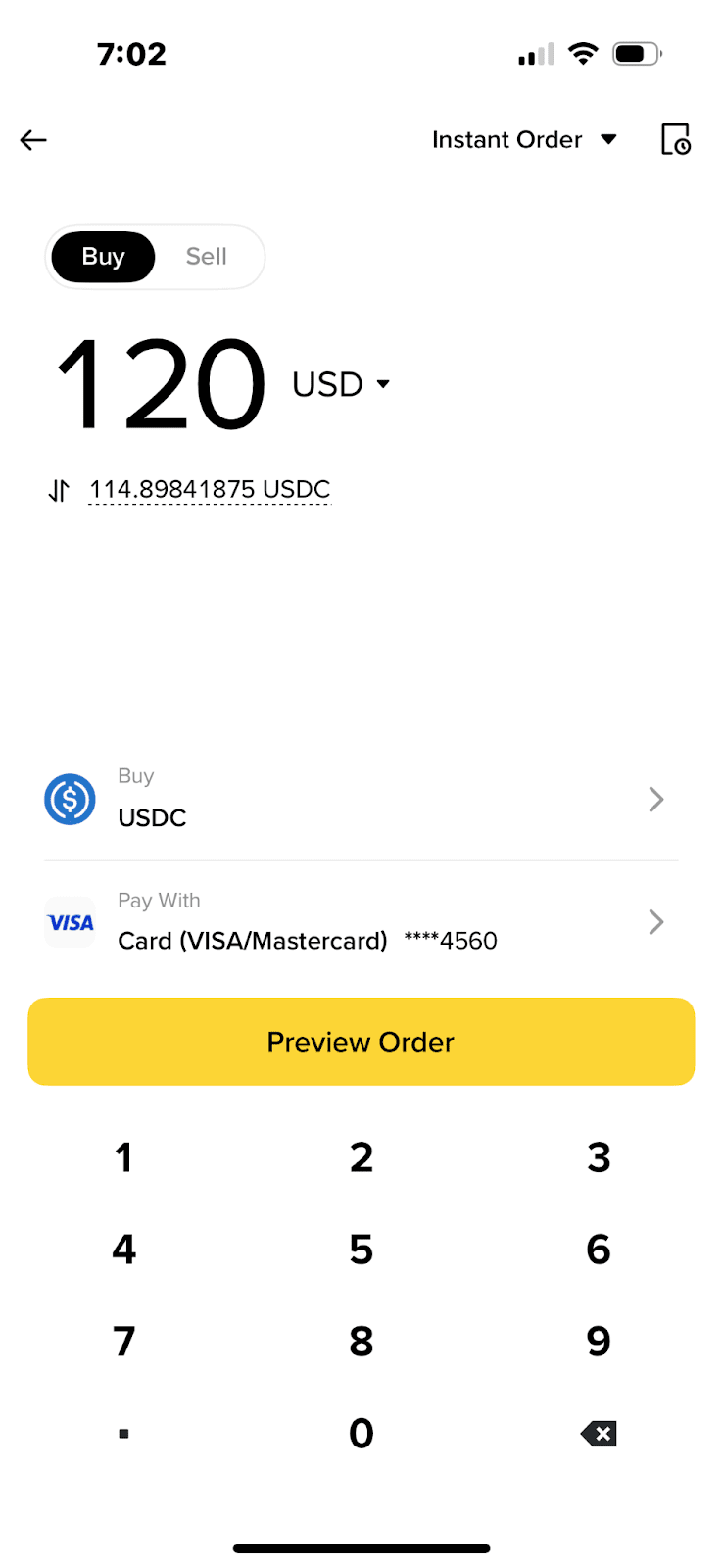The width and height of the screenshot is (723, 1568).
Task: Open the order history icon
Action: (675, 140)
